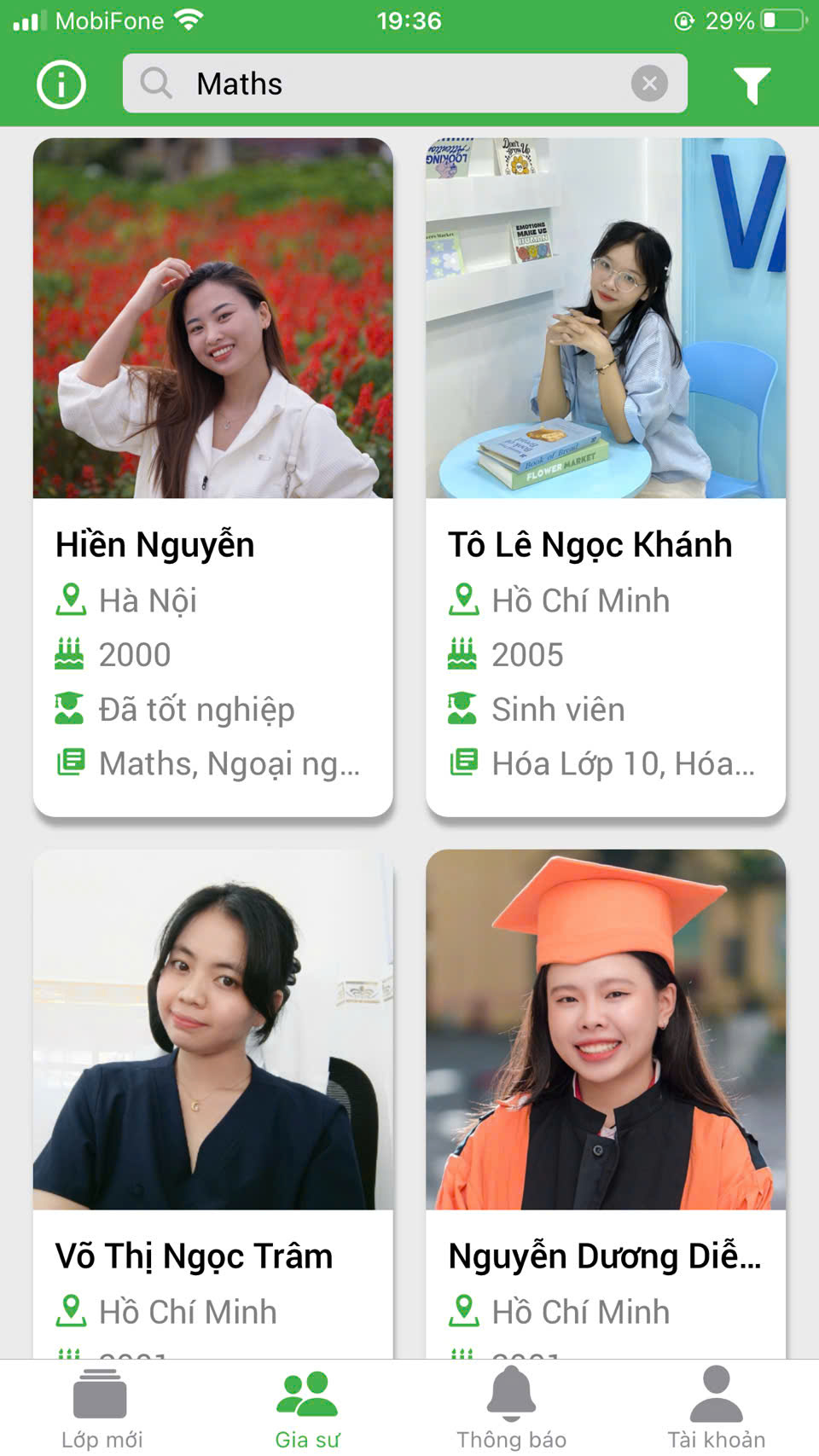819x1456 pixels.
Task: Open the filter options
Action: point(752,84)
